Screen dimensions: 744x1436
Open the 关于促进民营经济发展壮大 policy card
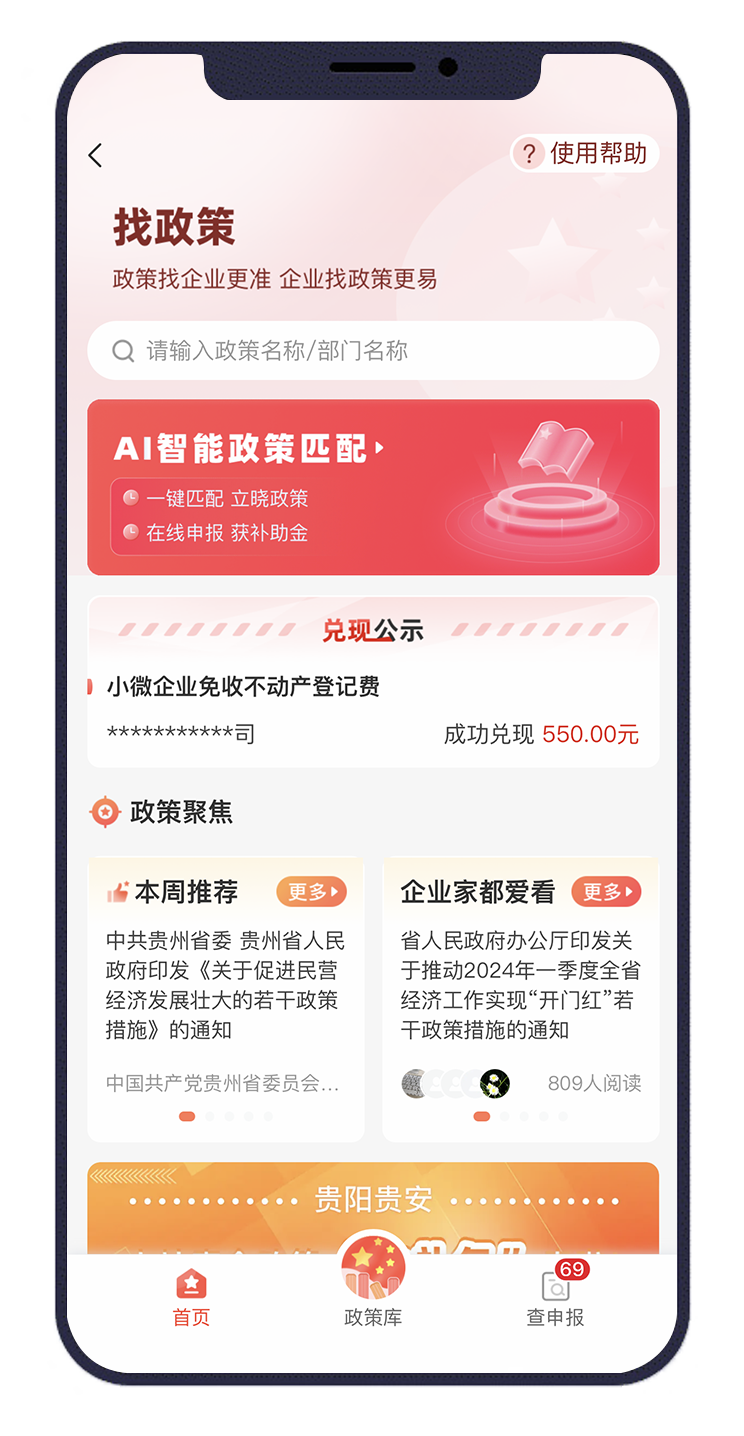(225, 985)
